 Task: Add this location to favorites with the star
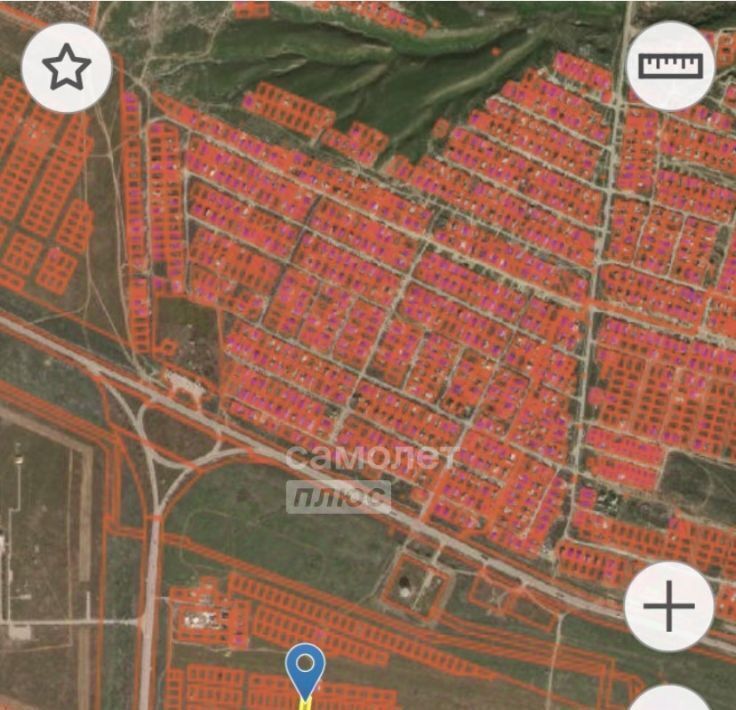click(x=66, y=67)
